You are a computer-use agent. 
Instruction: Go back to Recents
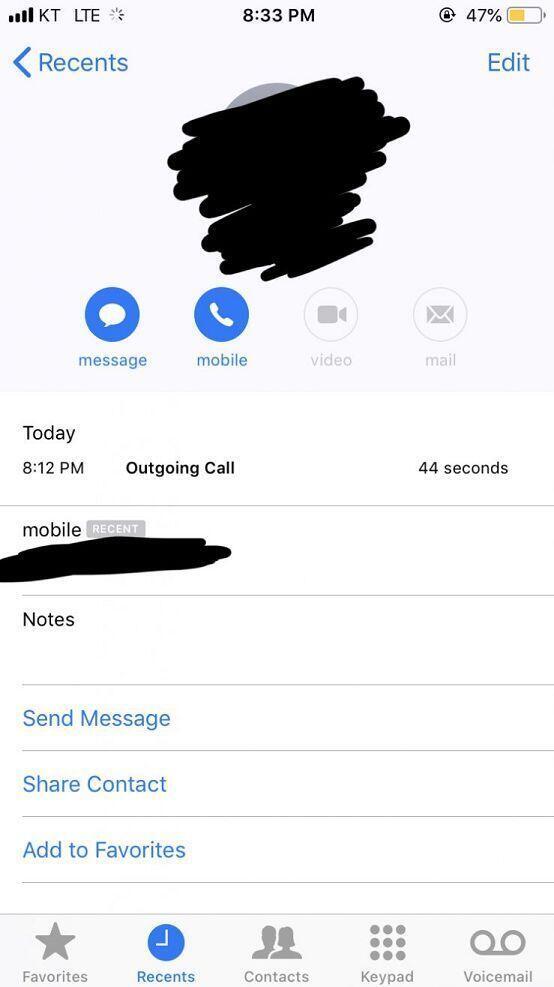[x=71, y=63]
